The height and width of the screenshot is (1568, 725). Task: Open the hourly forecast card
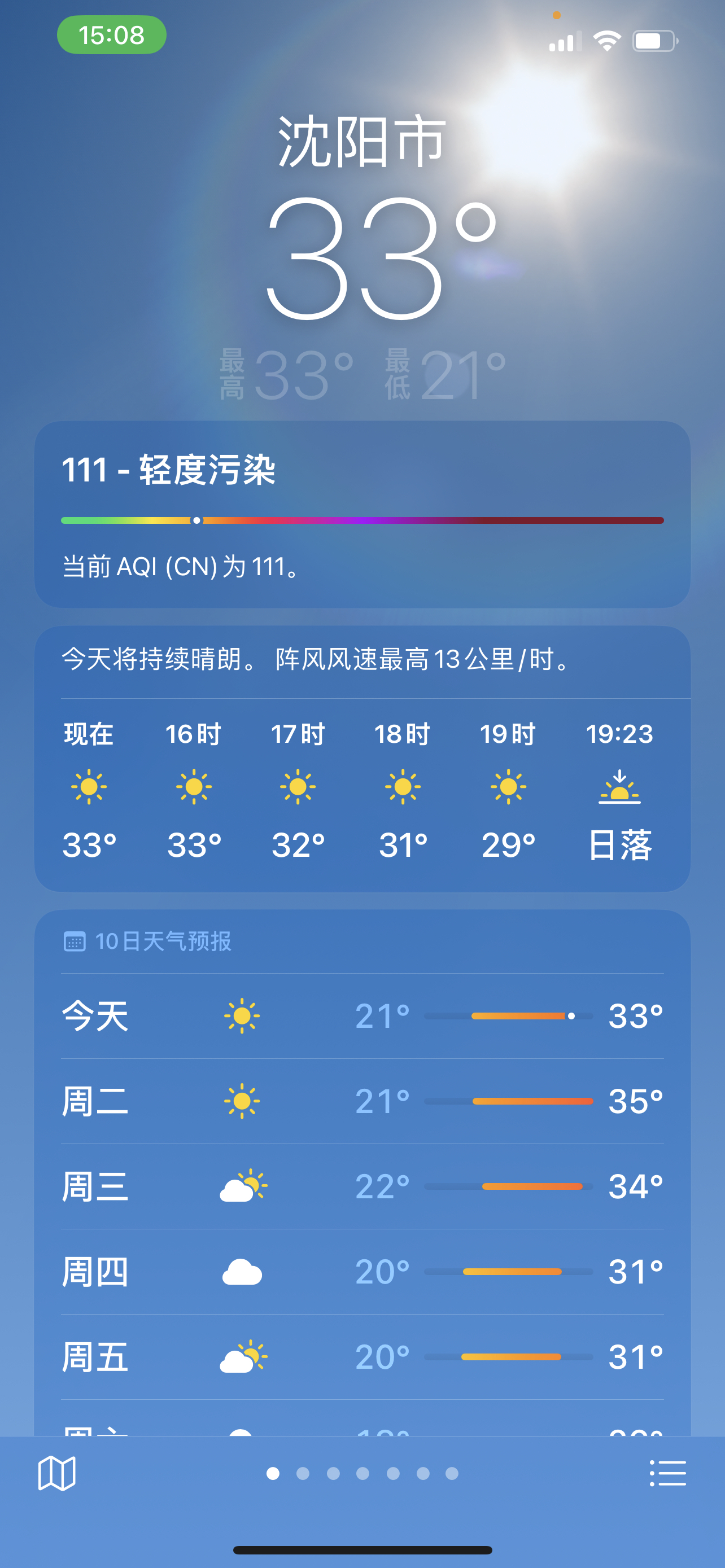pos(362,759)
